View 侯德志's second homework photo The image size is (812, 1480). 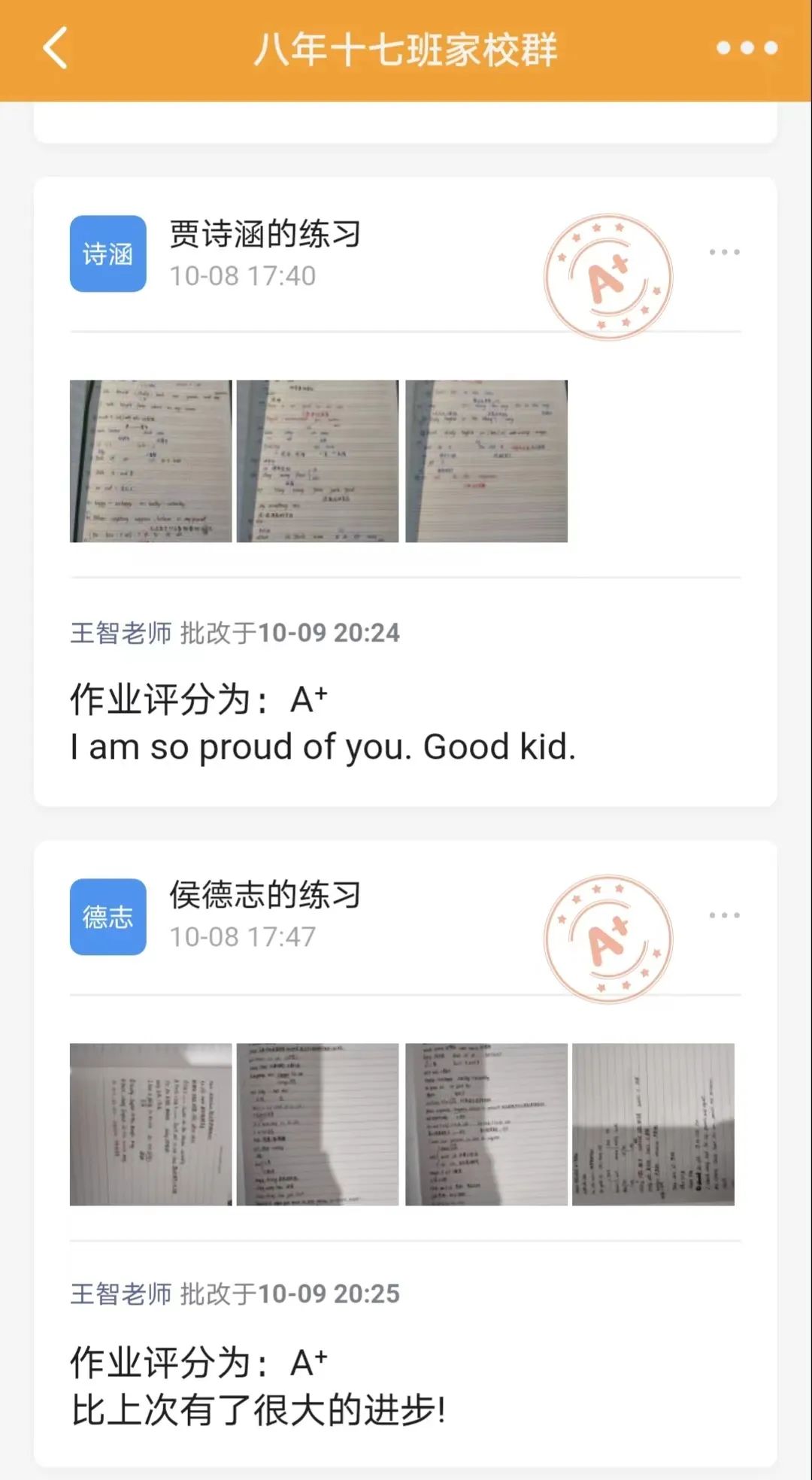coord(317,1124)
